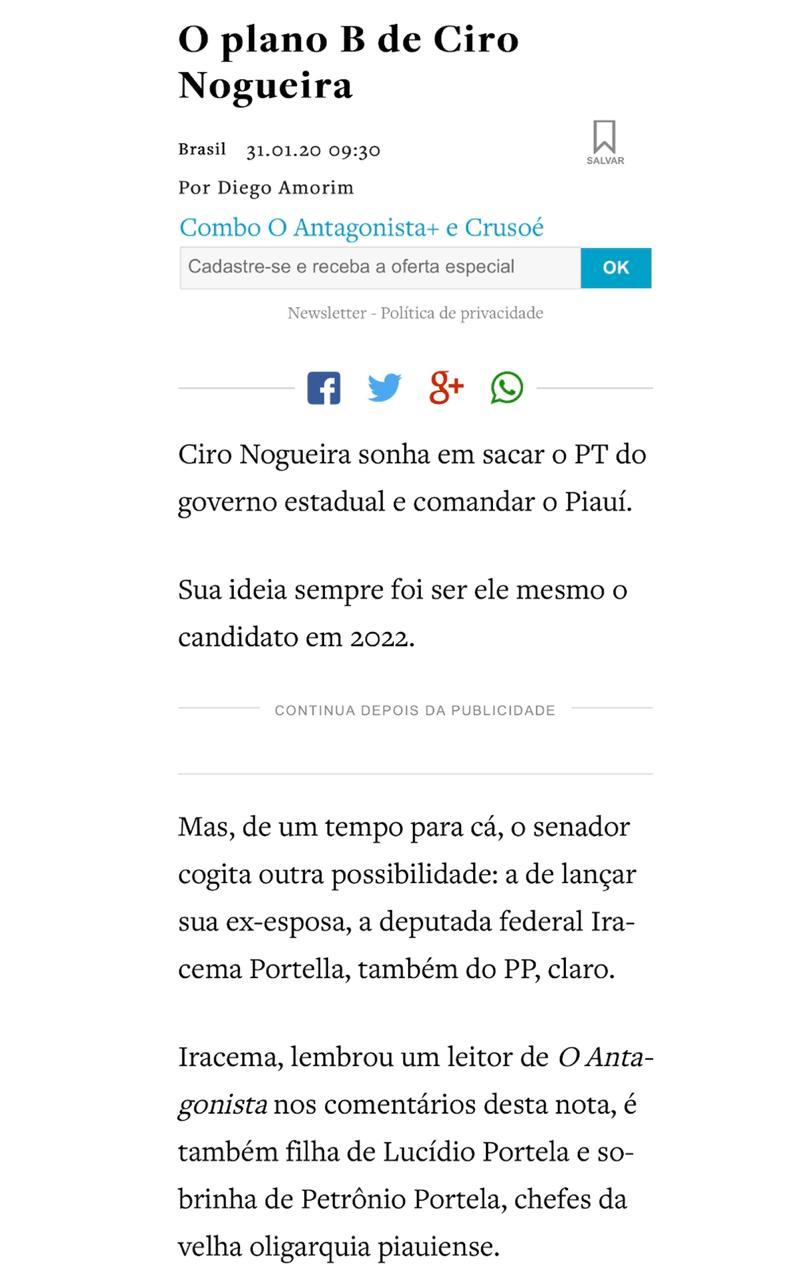The image size is (803, 1280).
Task: Share the article on Google+
Action: click(446, 387)
